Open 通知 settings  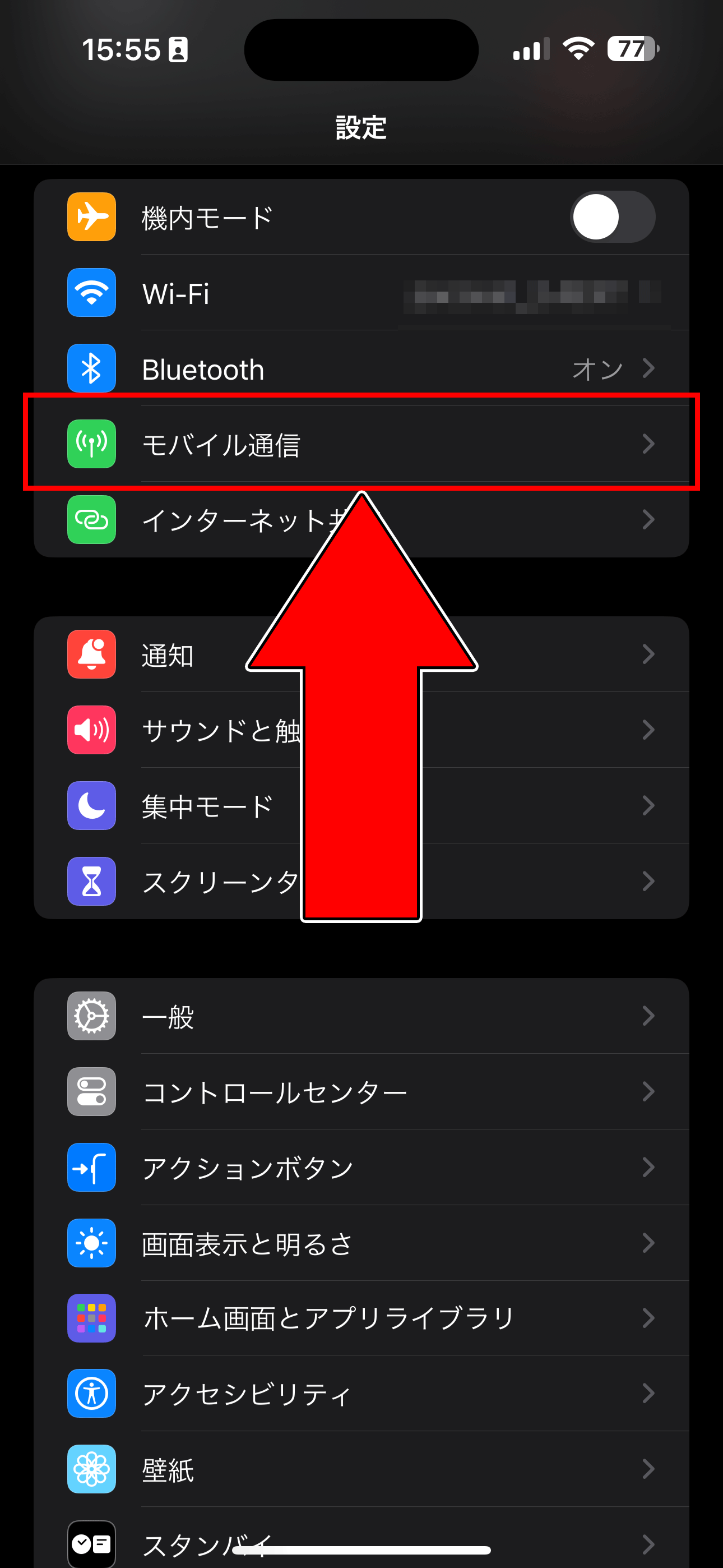coord(183,655)
